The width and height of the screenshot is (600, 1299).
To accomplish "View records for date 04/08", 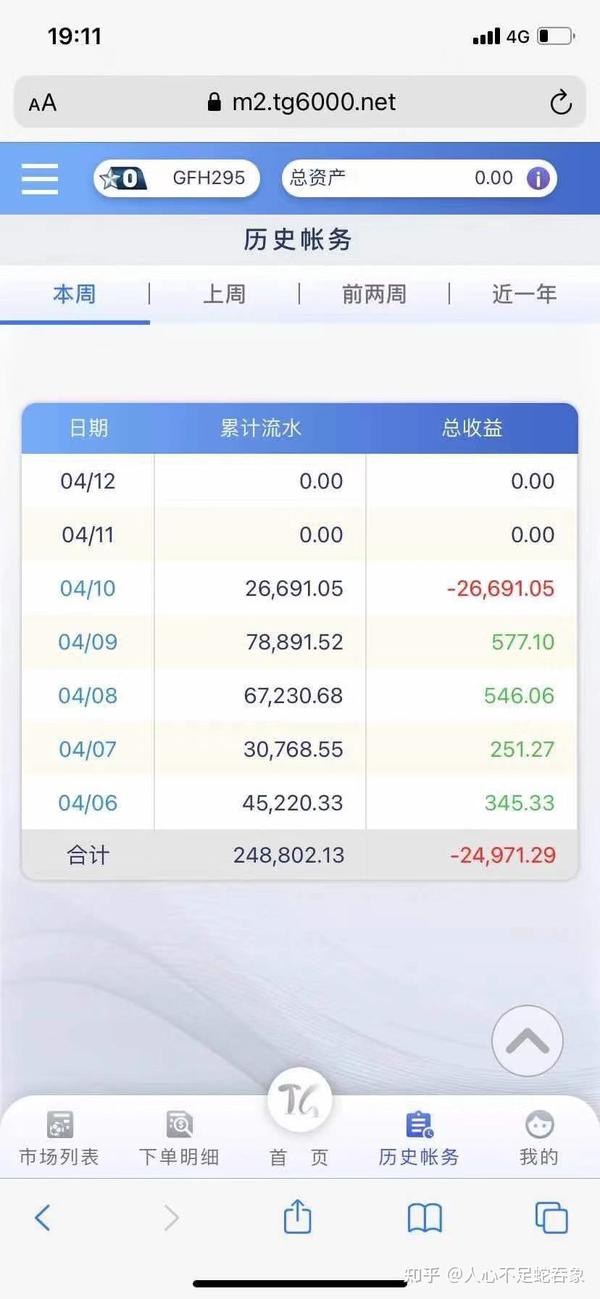I will coord(88,696).
